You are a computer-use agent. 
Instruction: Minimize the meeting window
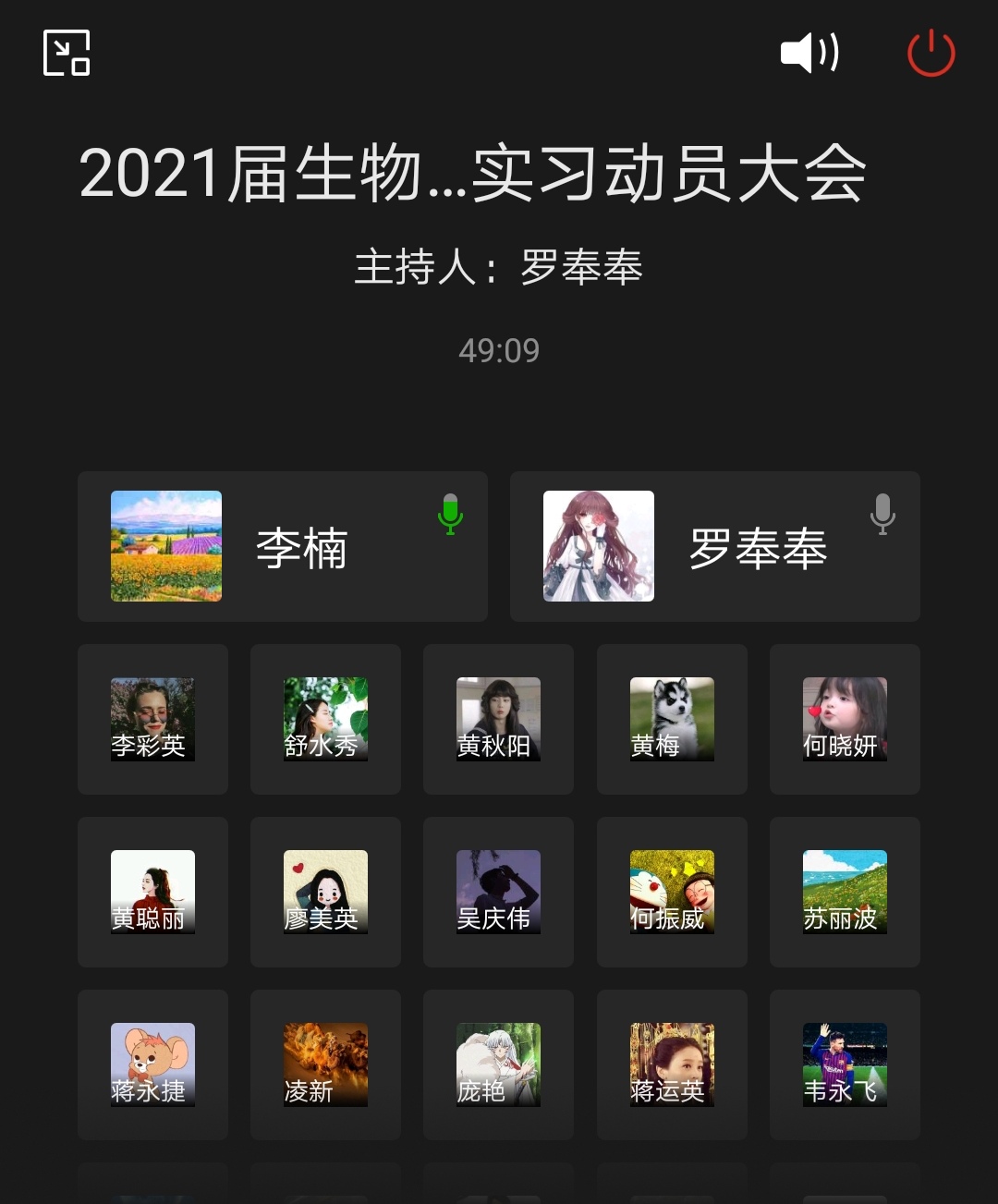click(67, 53)
